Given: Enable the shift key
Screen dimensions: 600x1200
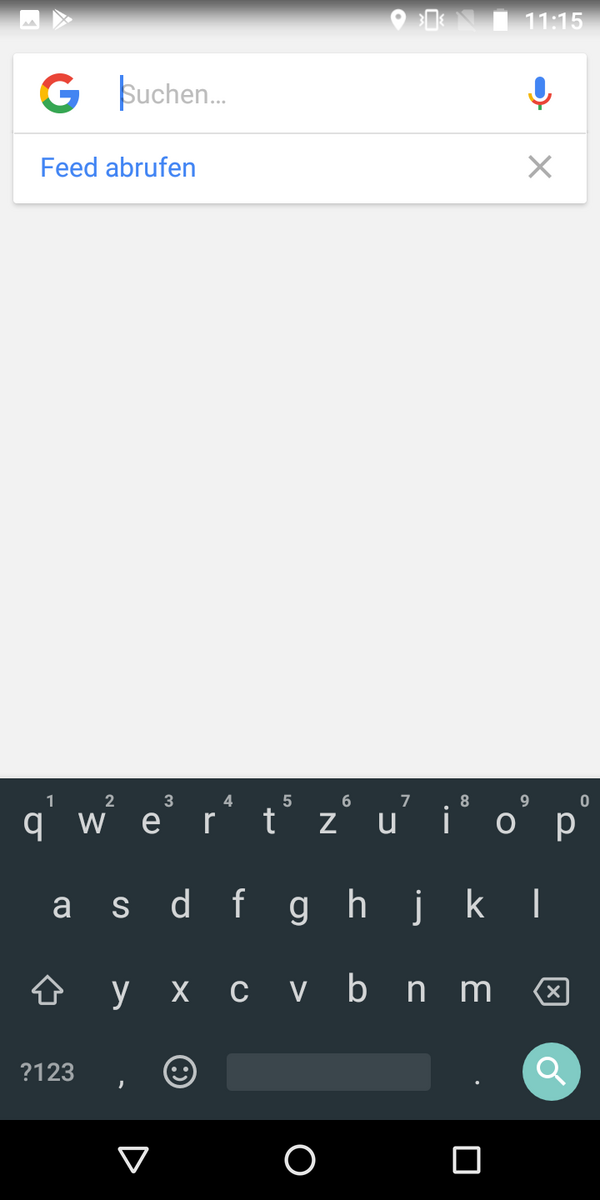Looking at the screenshot, I should point(47,991).
